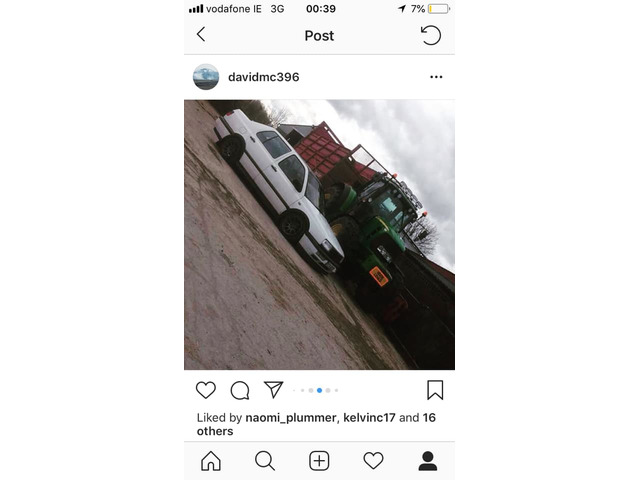
Task: Switch to the Profile tab
Action: pos(428,461)
